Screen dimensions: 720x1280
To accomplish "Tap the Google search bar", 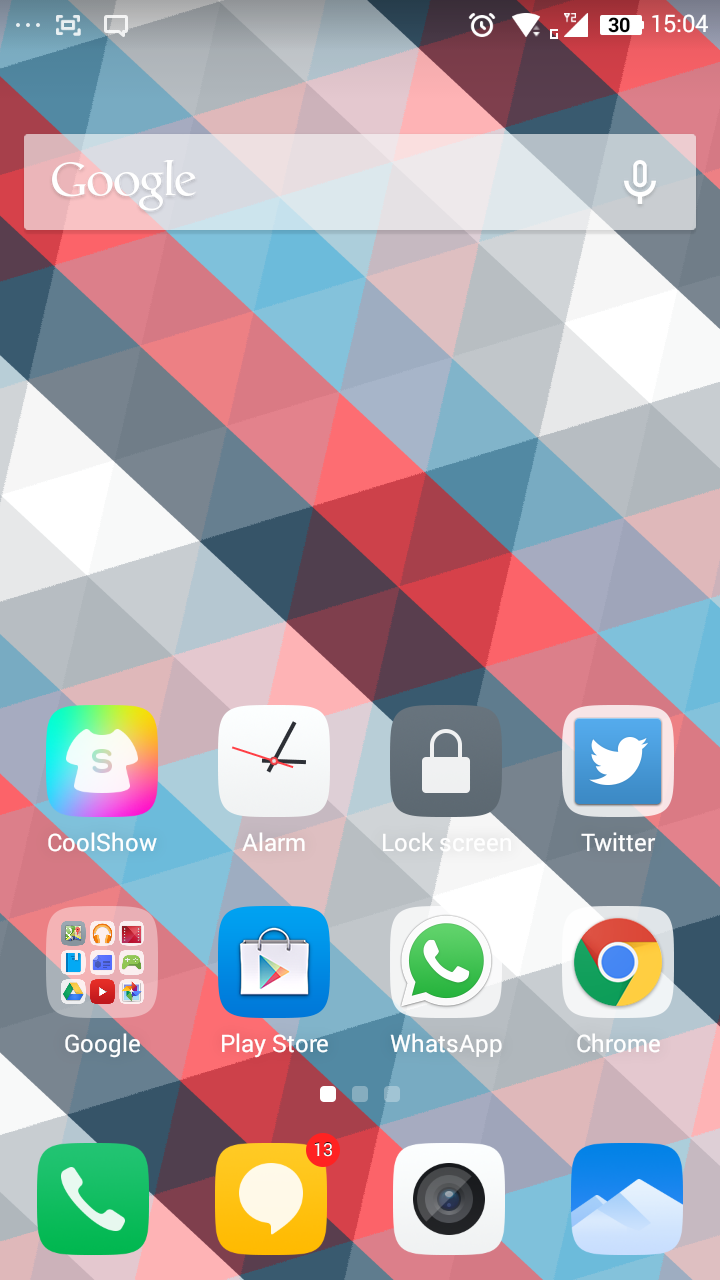I will tap(360, 182).
